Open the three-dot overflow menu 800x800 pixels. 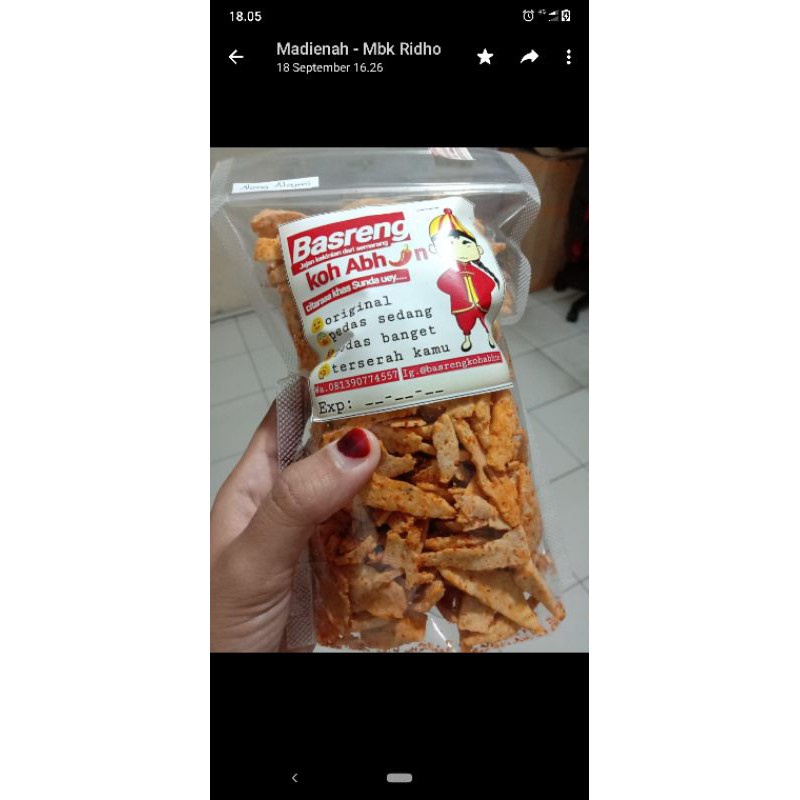click(x=568, y=57)
